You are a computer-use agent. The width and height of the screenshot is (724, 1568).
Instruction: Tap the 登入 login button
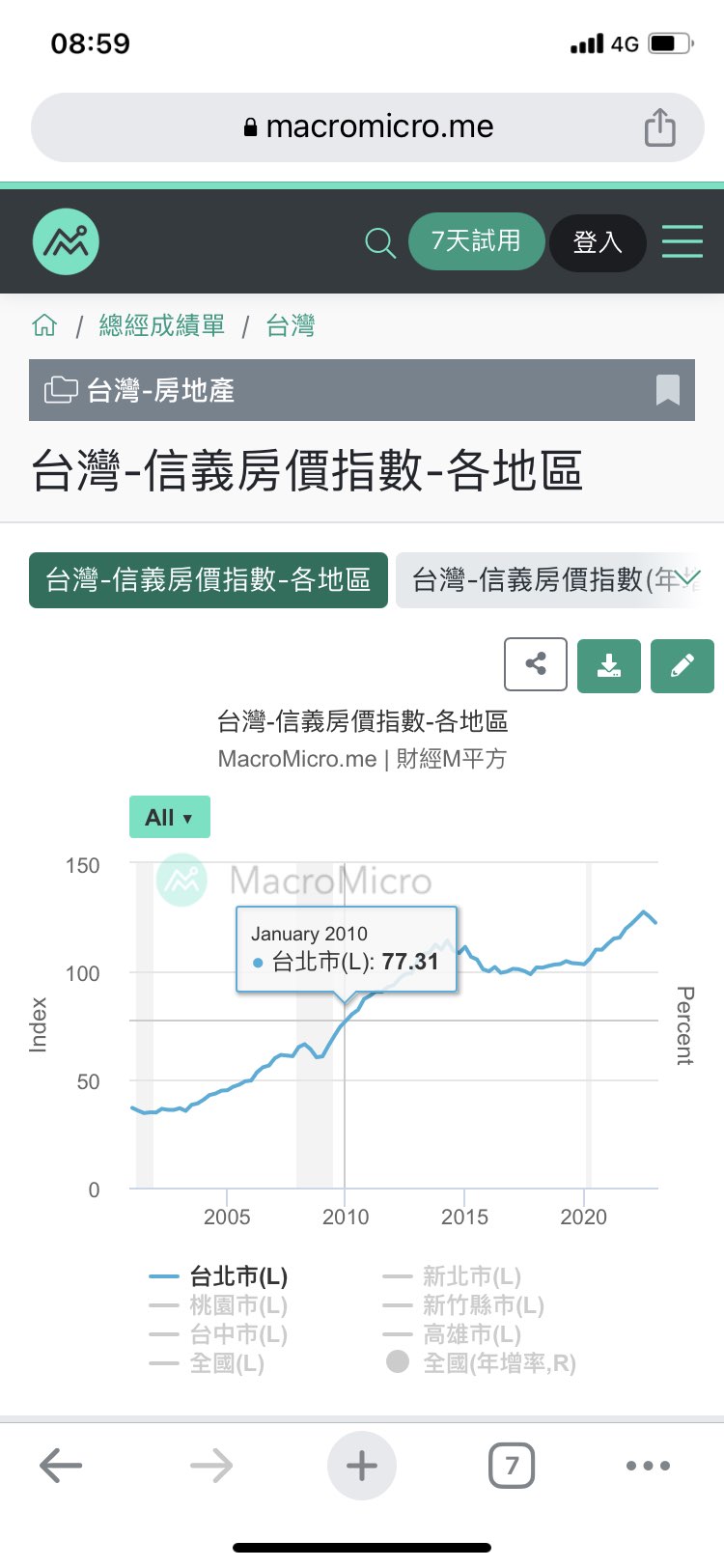coord(598,242)
